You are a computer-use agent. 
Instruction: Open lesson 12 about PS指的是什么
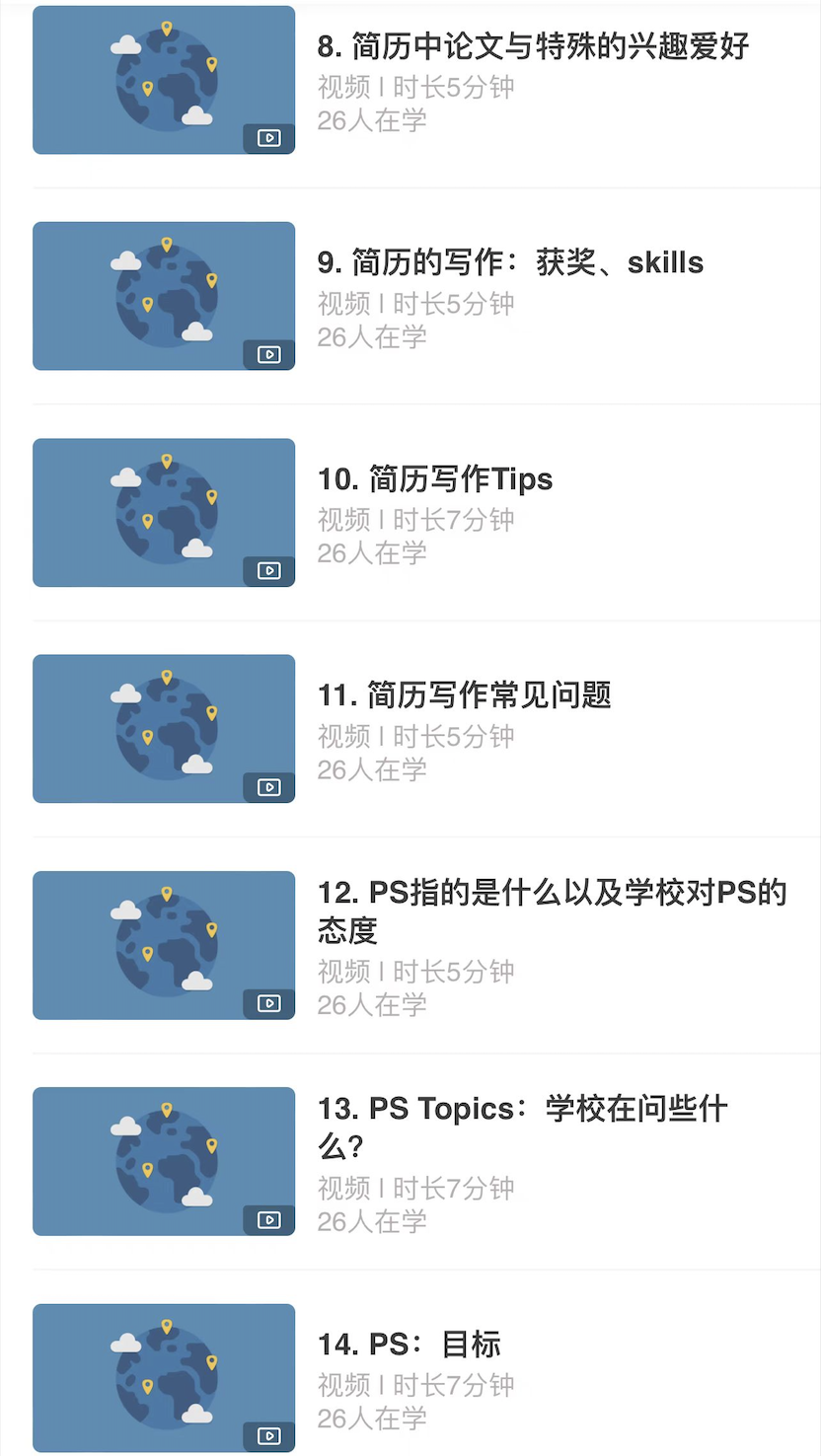[x=551, y=894]
